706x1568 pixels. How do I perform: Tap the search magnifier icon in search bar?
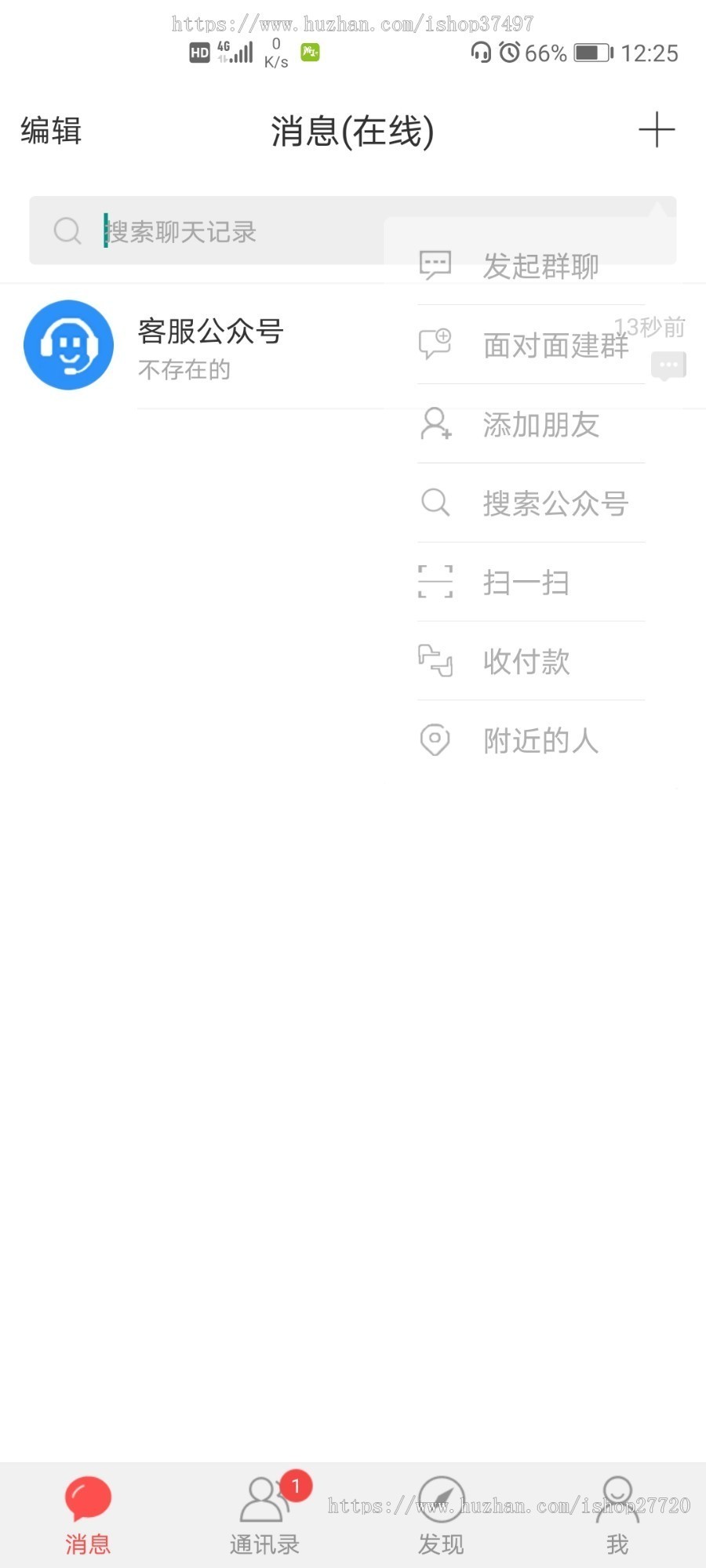67,231
